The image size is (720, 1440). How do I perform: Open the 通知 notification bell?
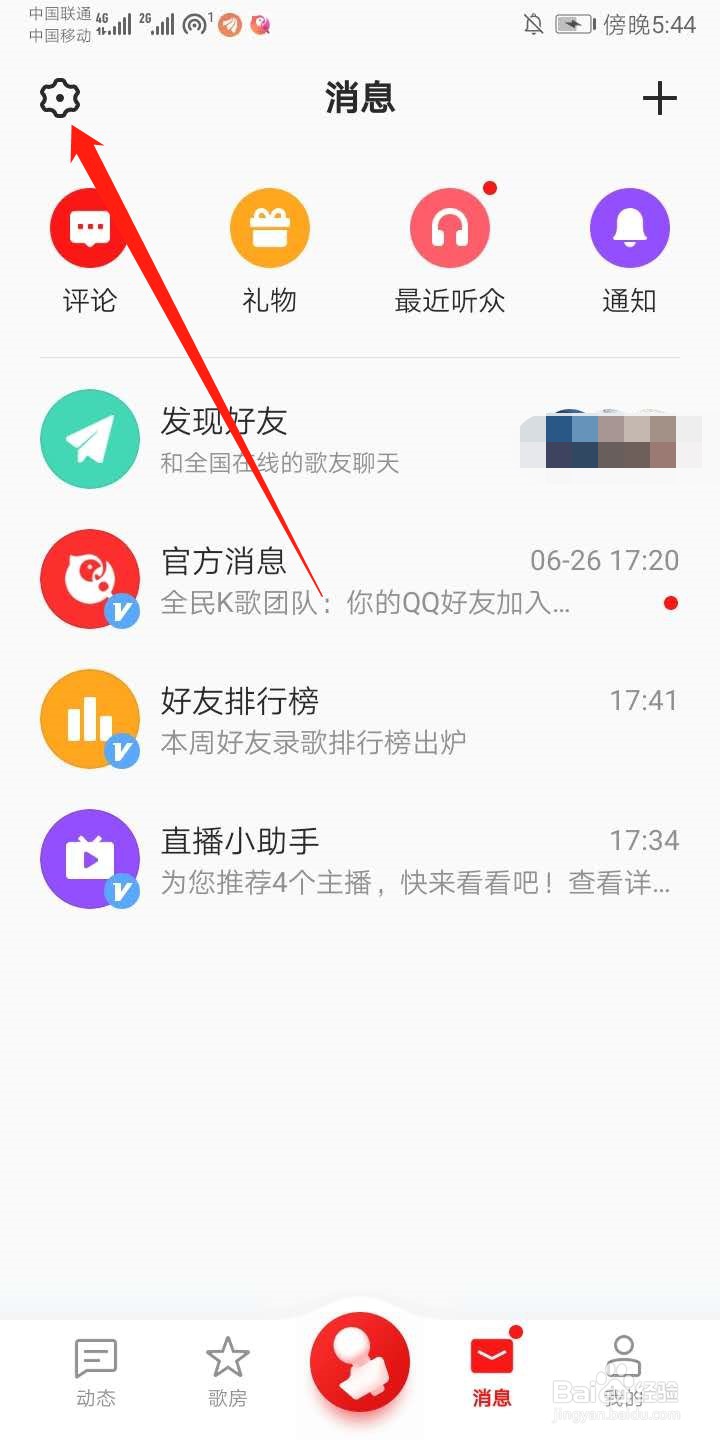[629, 228]
